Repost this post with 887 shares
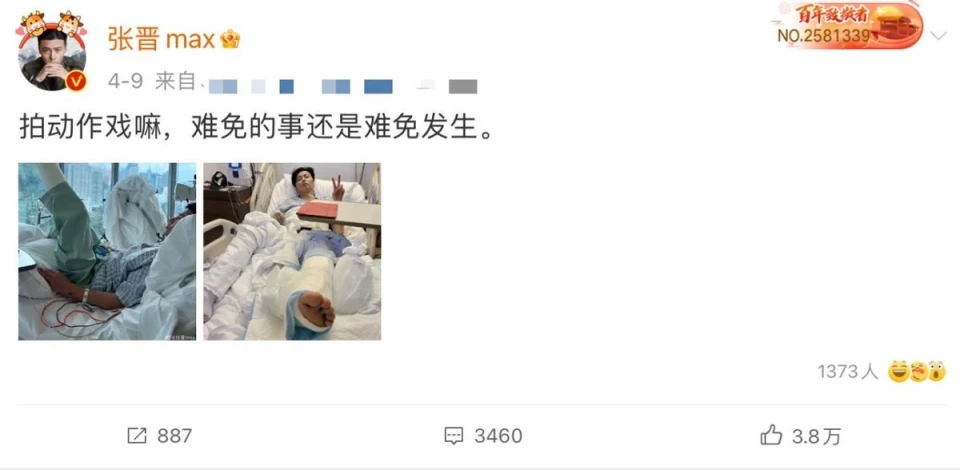Screen dimensions: 960x470 [159, 436]
